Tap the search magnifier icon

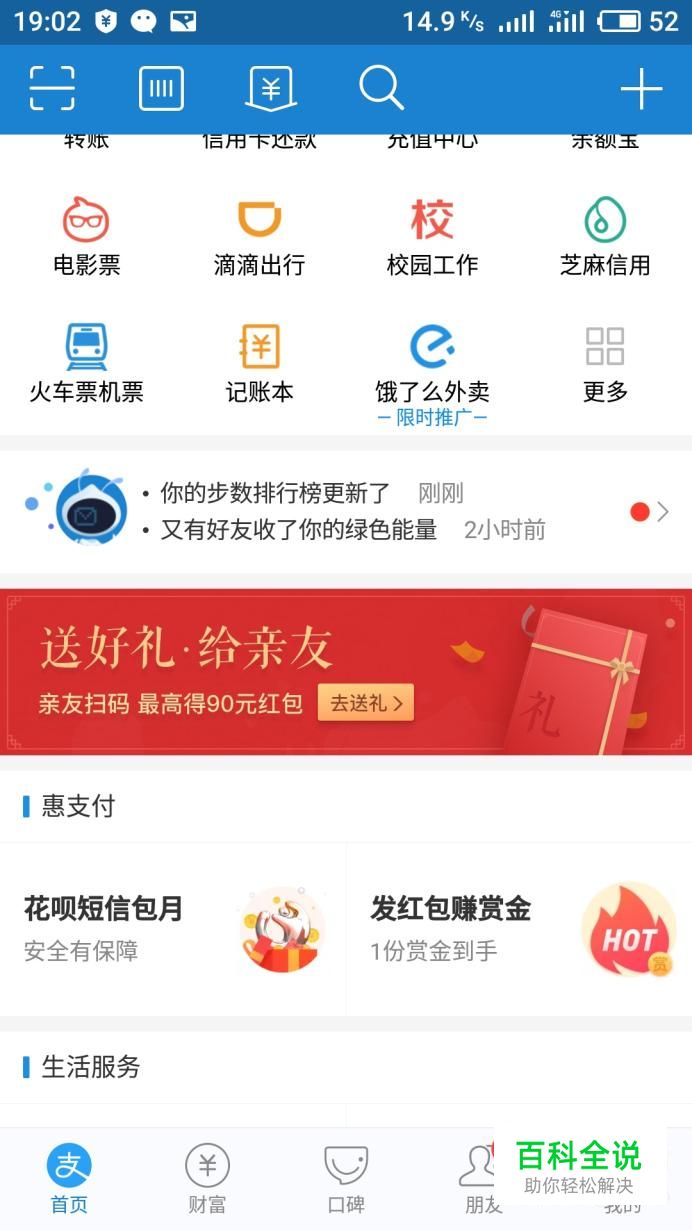coord(381,89)
